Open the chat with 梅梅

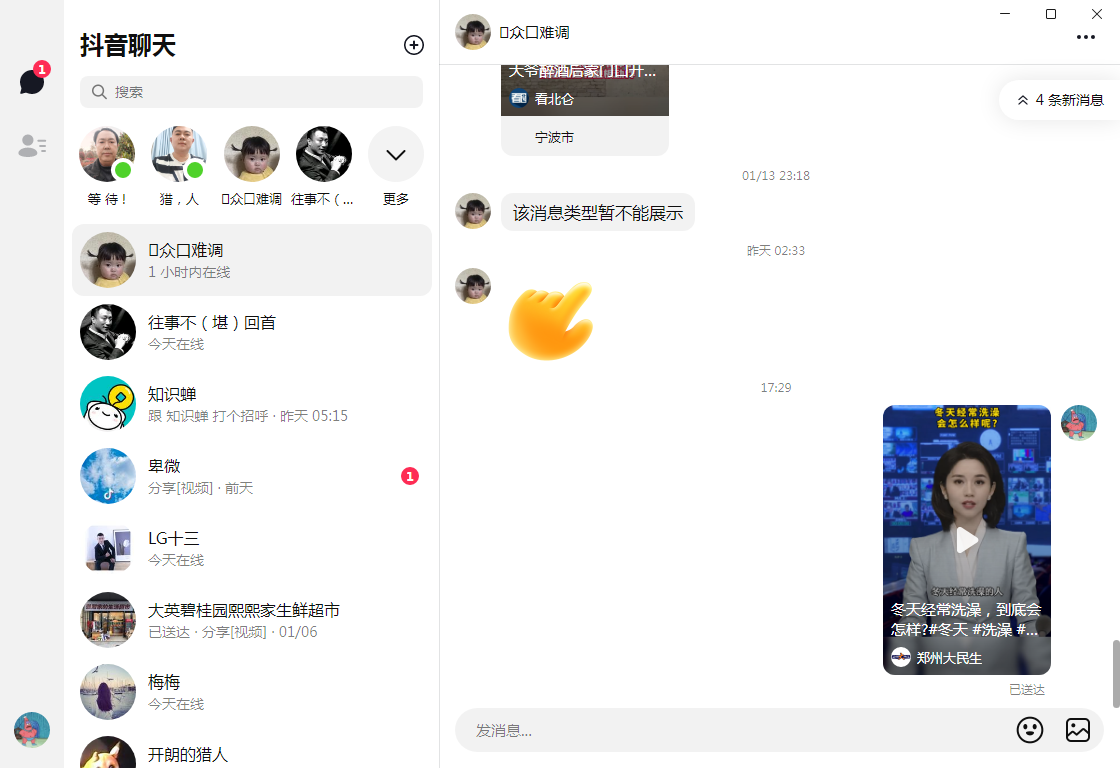(251, 692)
